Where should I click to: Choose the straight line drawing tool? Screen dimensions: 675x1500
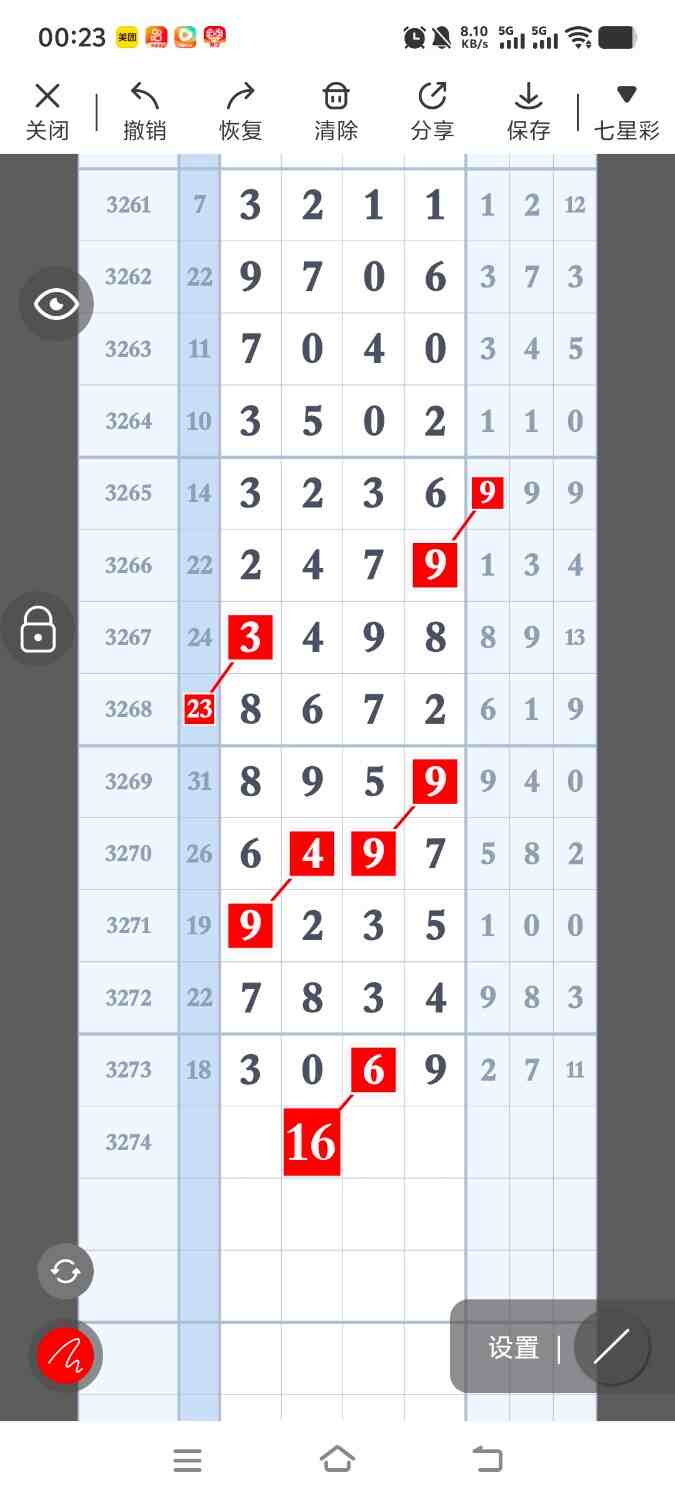[x=611, y=1347]
